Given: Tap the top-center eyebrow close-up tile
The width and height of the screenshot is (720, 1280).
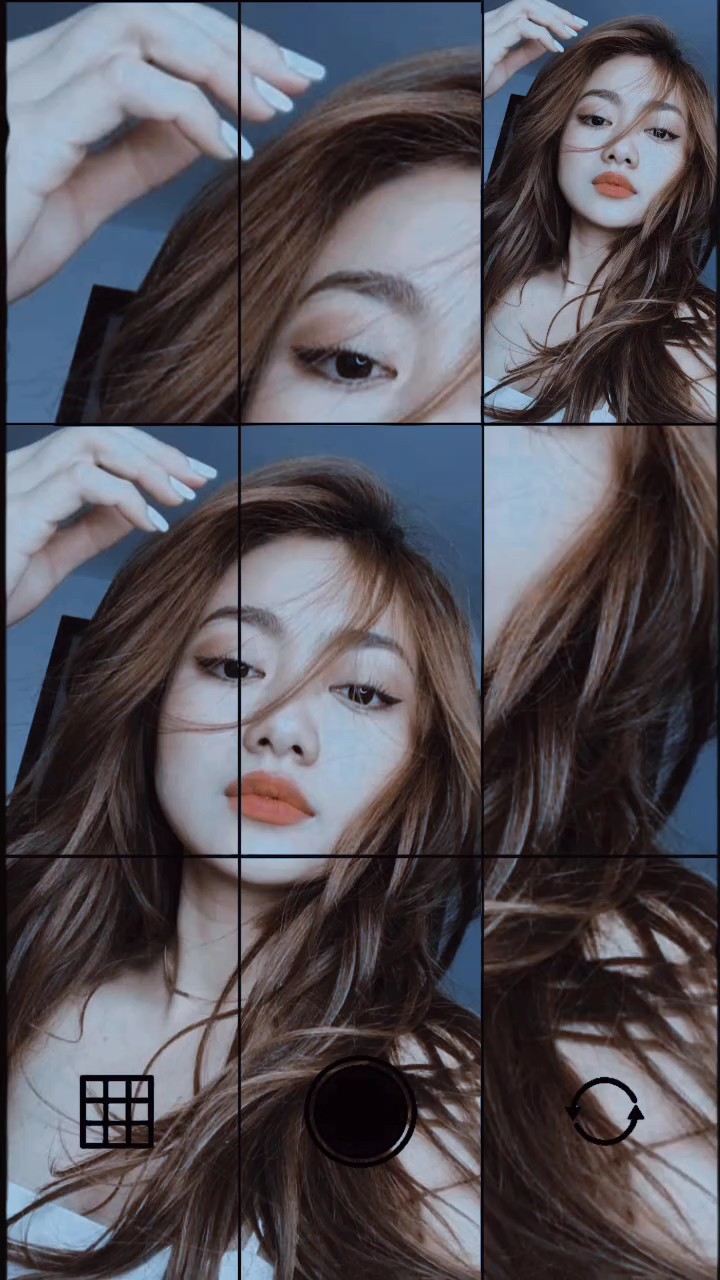Looking at the screenshot, I should 360,210.
